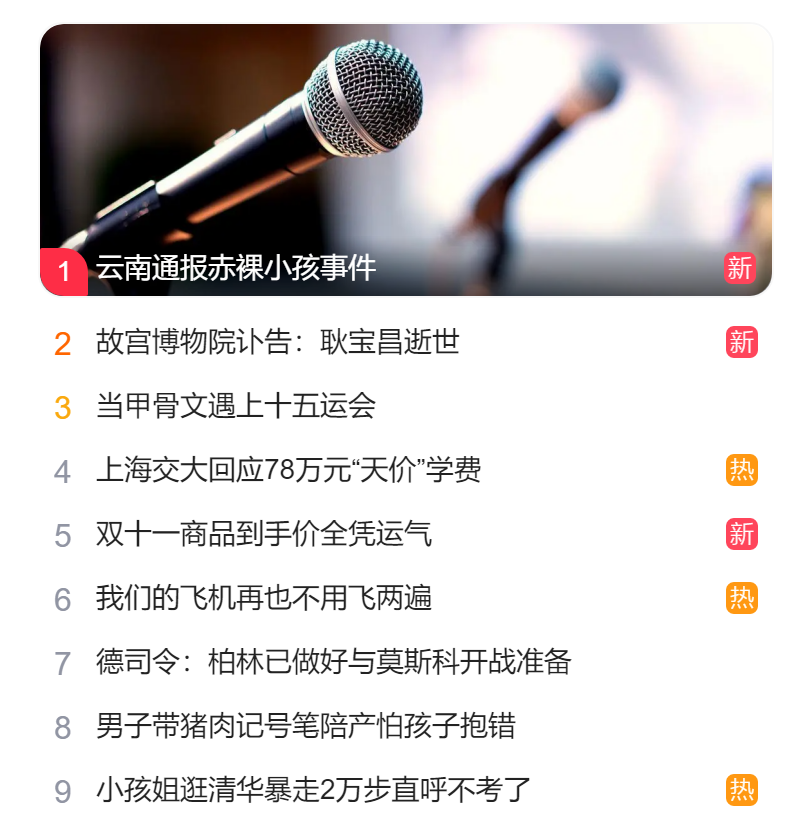The image size is (810, 837).
Task: Click the gray number 7 rank marker
Action: pyautogui.click(x=65, y=661)
